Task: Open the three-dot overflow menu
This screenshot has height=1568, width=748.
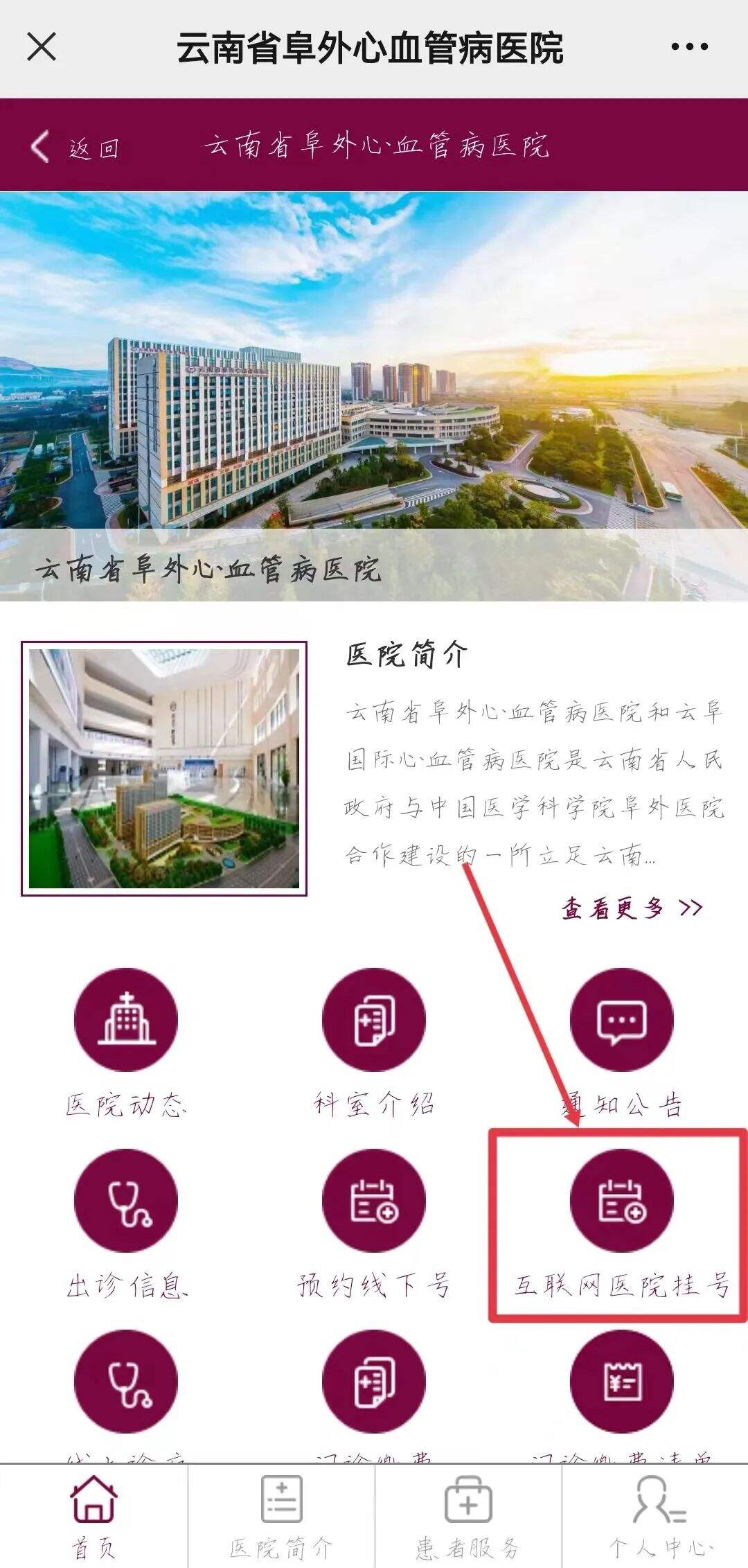Action: (x=689, y=47)
